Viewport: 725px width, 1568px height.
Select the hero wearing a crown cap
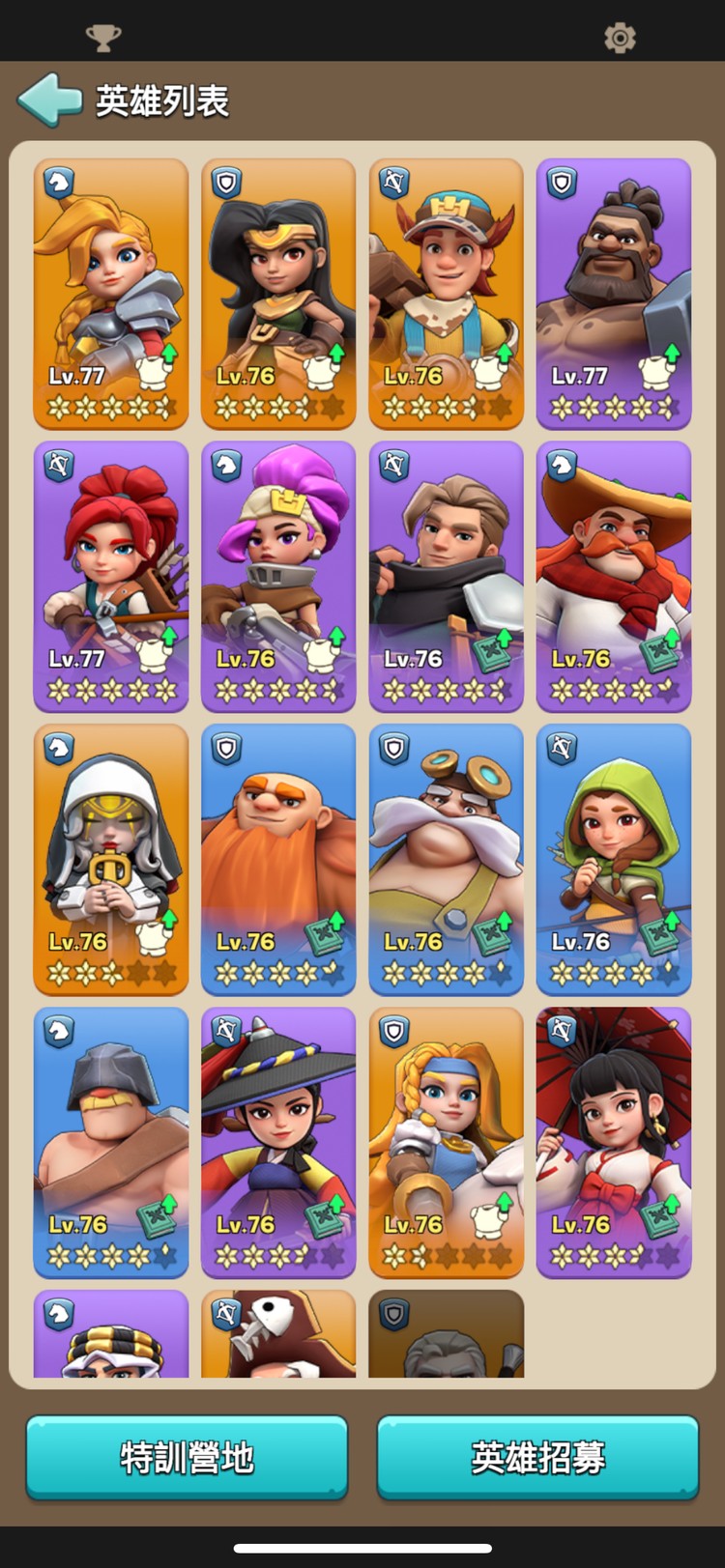[446, 294]
